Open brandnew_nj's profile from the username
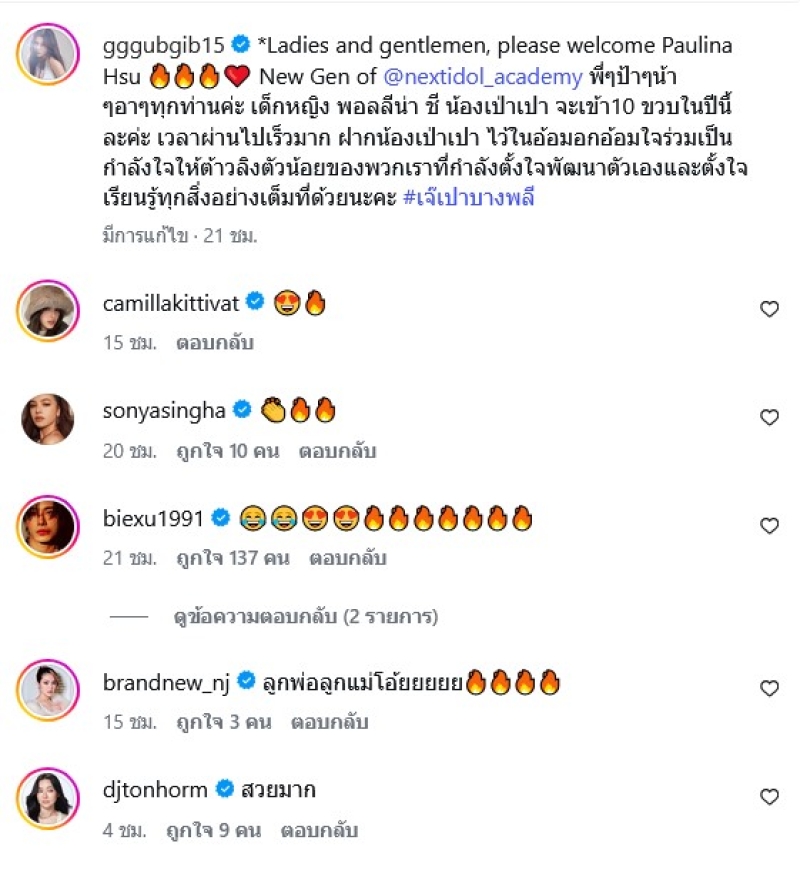The height and width of the screenshot is (870, 800). [x=166, y=683]
